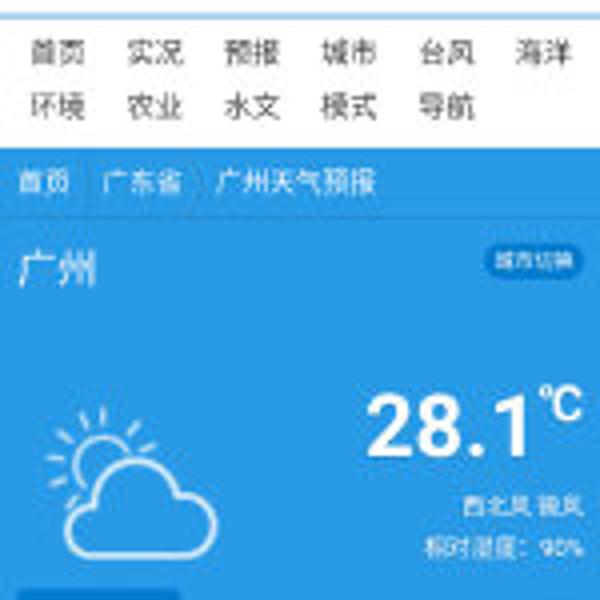Tap the 城市切换 switch city button
Screen dimensions: 600x600
[533, 262]
